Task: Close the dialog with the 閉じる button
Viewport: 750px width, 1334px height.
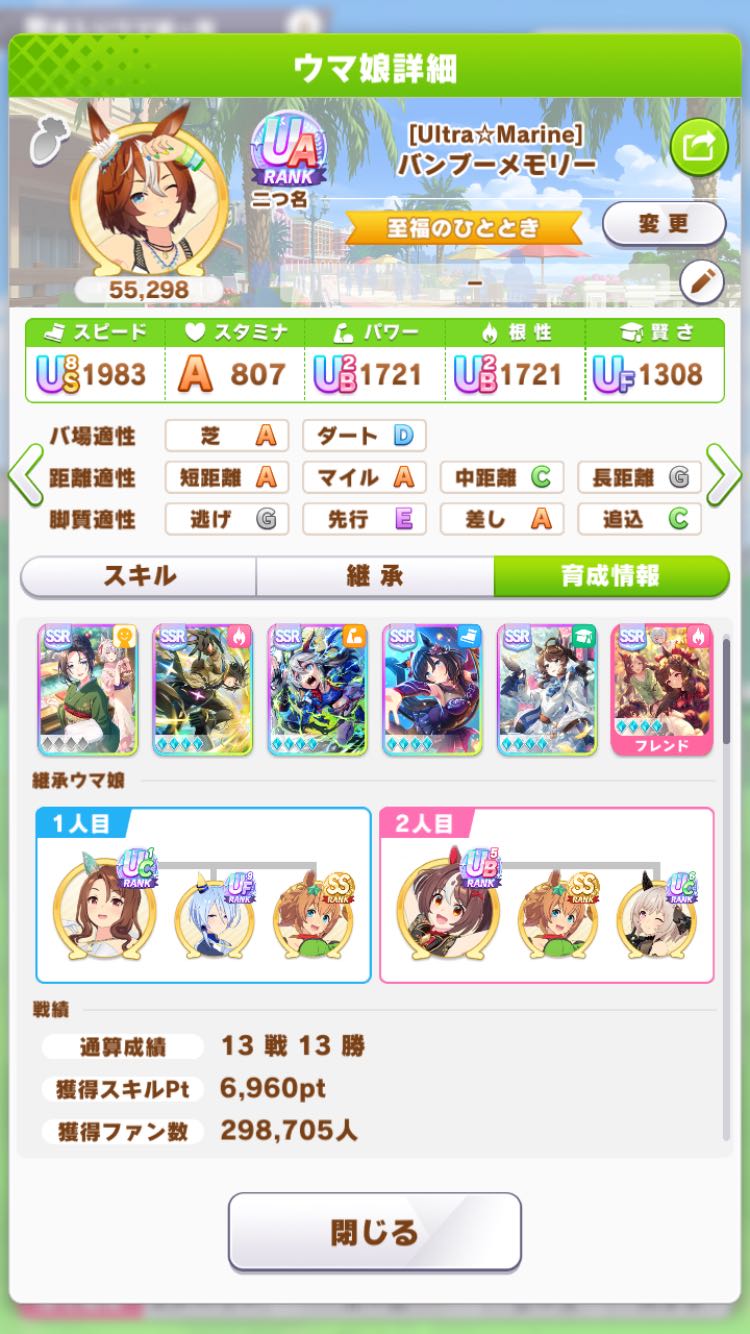Action: [375, 1231]
